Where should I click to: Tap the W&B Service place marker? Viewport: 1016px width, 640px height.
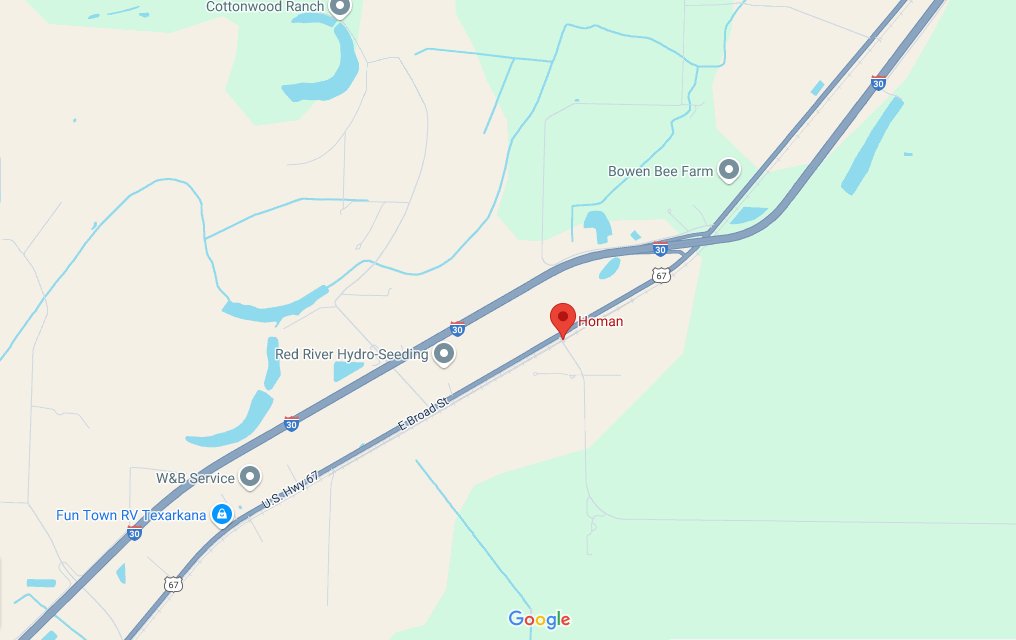point(251,477)
